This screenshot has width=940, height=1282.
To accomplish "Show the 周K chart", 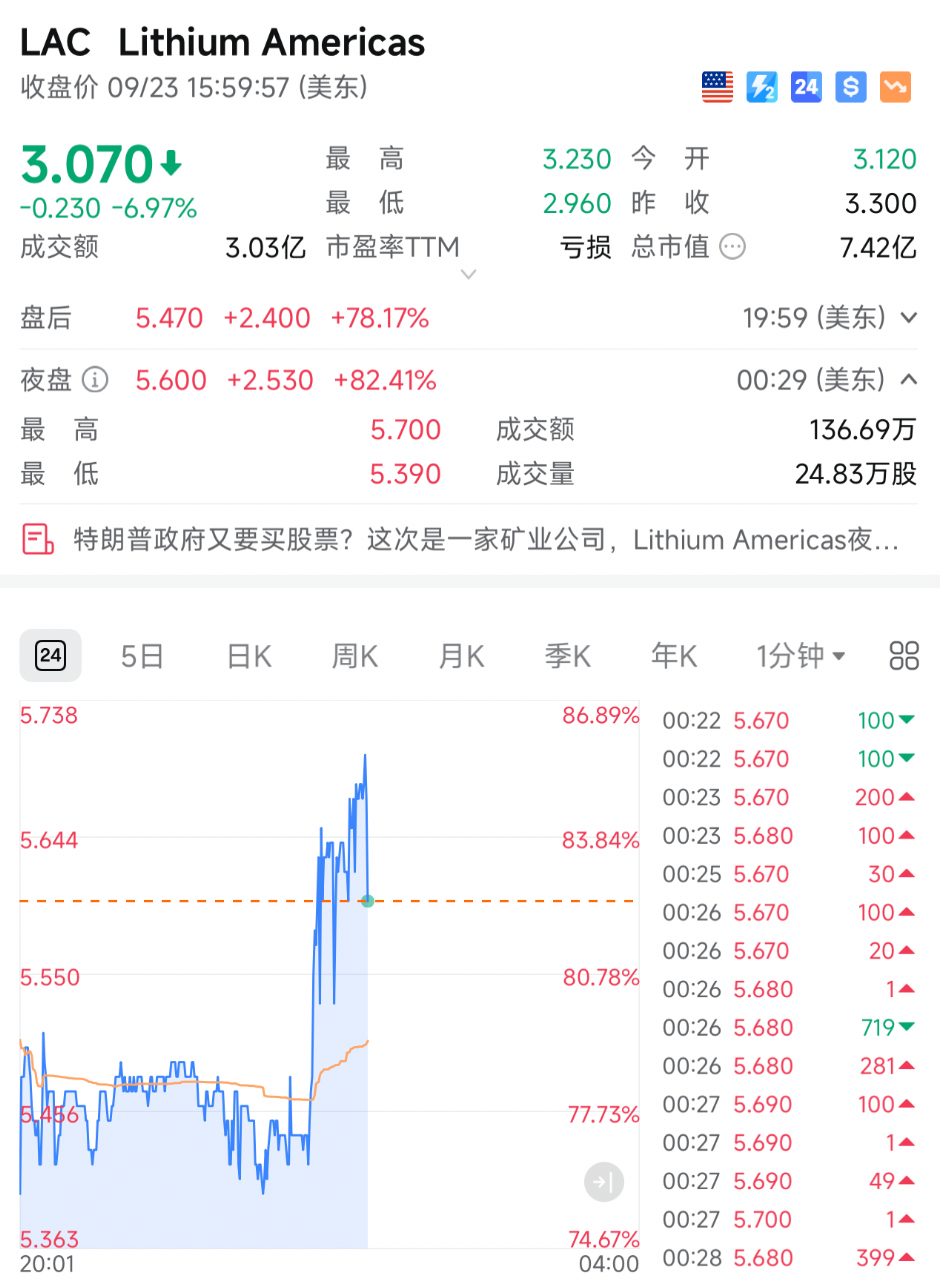I will [x=355, y=656].
